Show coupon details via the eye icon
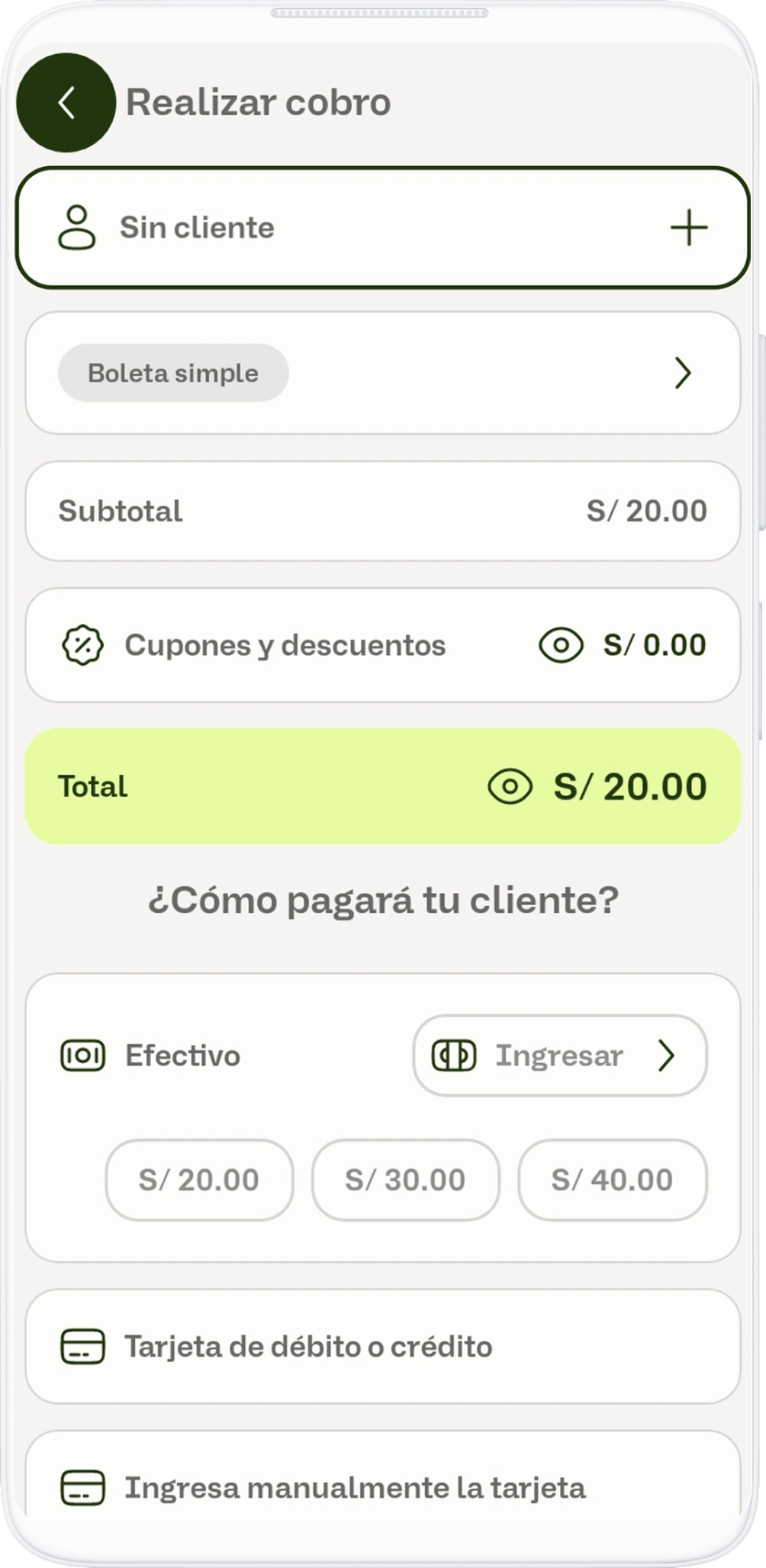This screenshot has height=1568, width=766. click(561, 645)
